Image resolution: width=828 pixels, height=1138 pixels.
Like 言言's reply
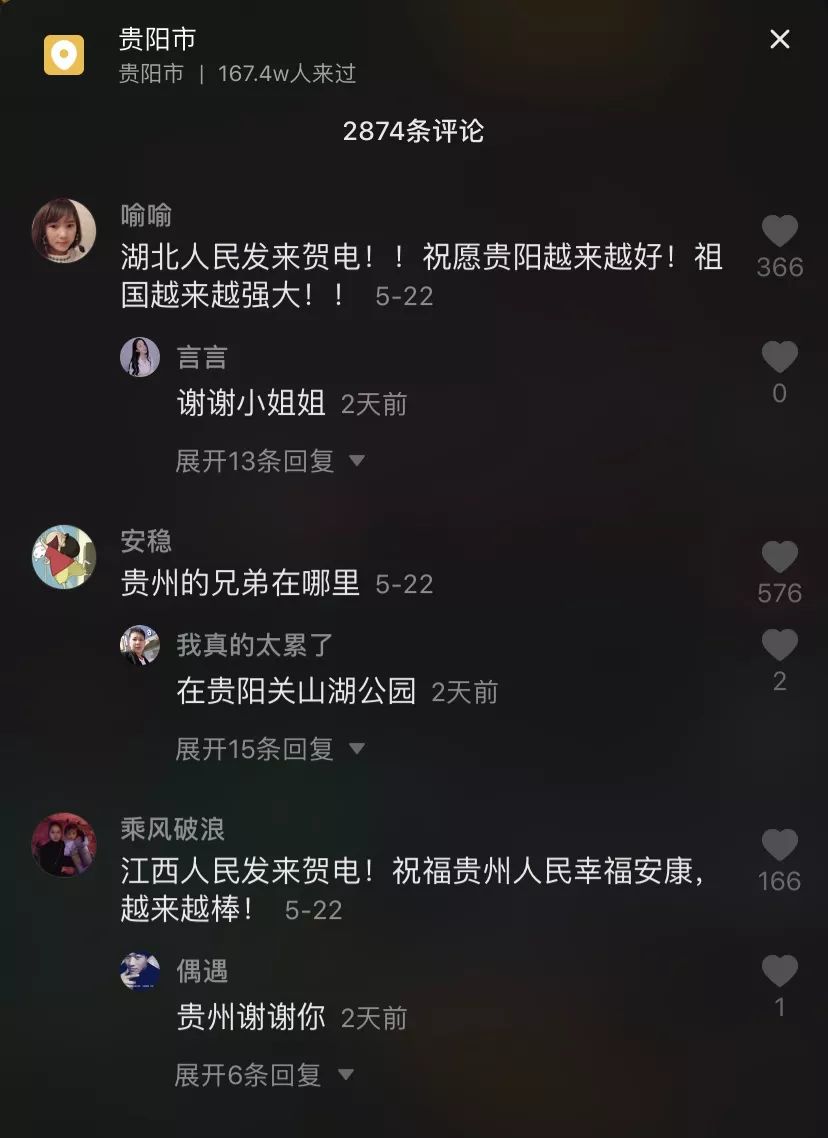pos(780,358)
